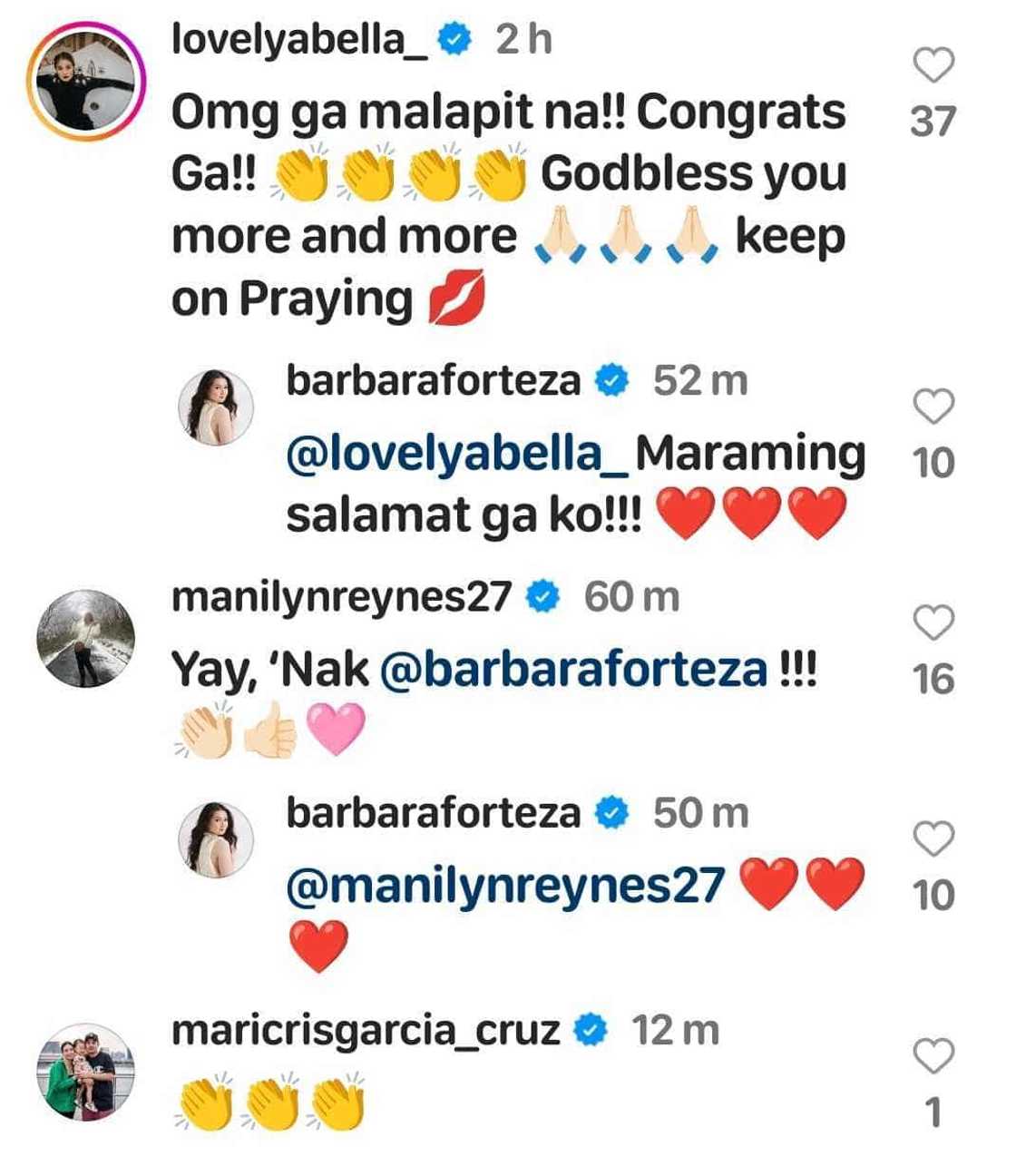Open manilynreynes27's profile picture

tap(85, 638)
